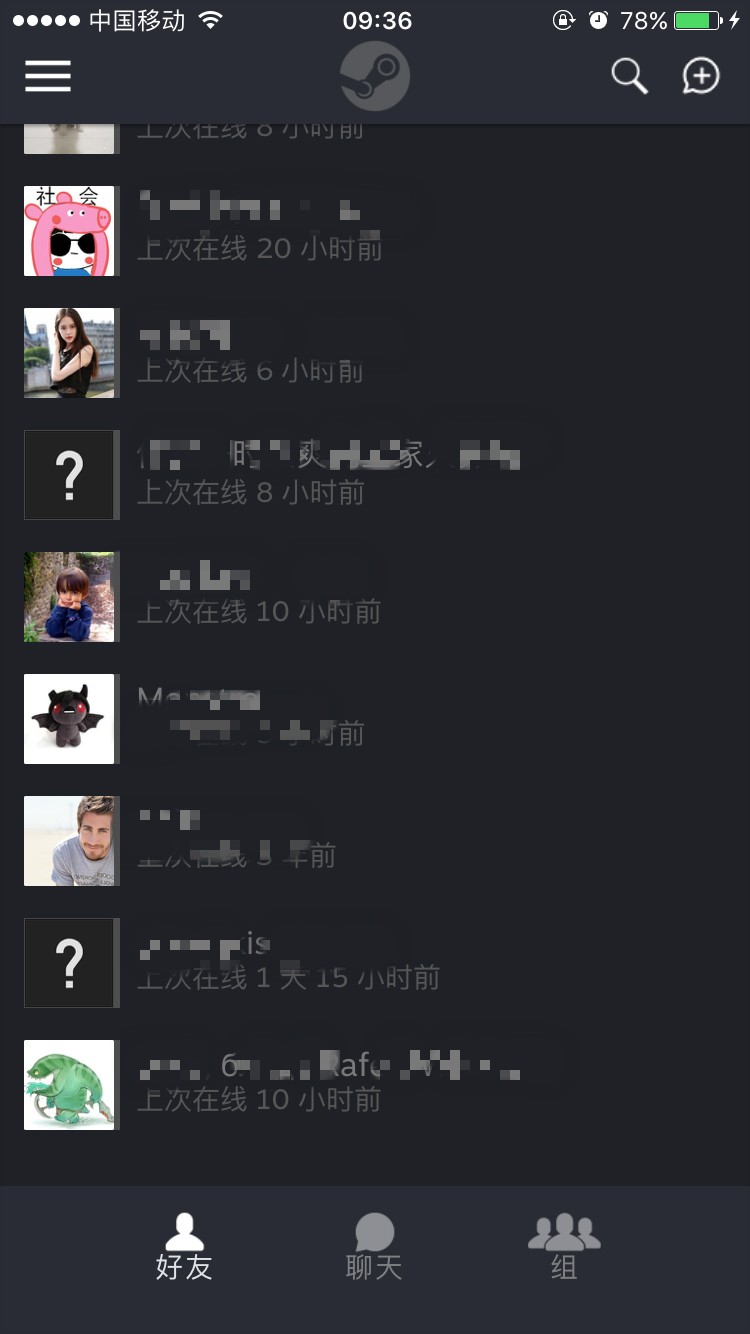
Task: Tap the search magnifier icon
Action: click(629, 76)
